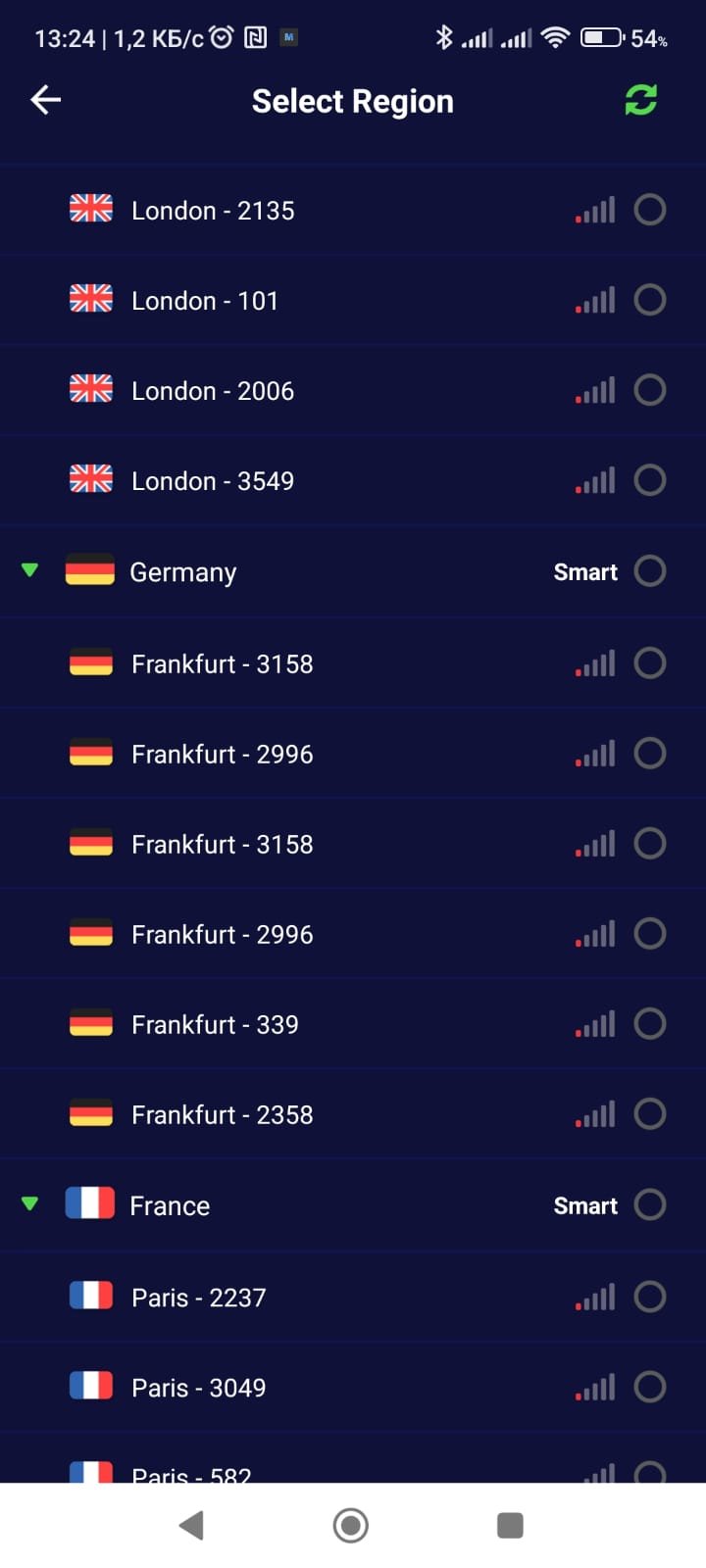Pick the London - 2006 server

[649, 390]
